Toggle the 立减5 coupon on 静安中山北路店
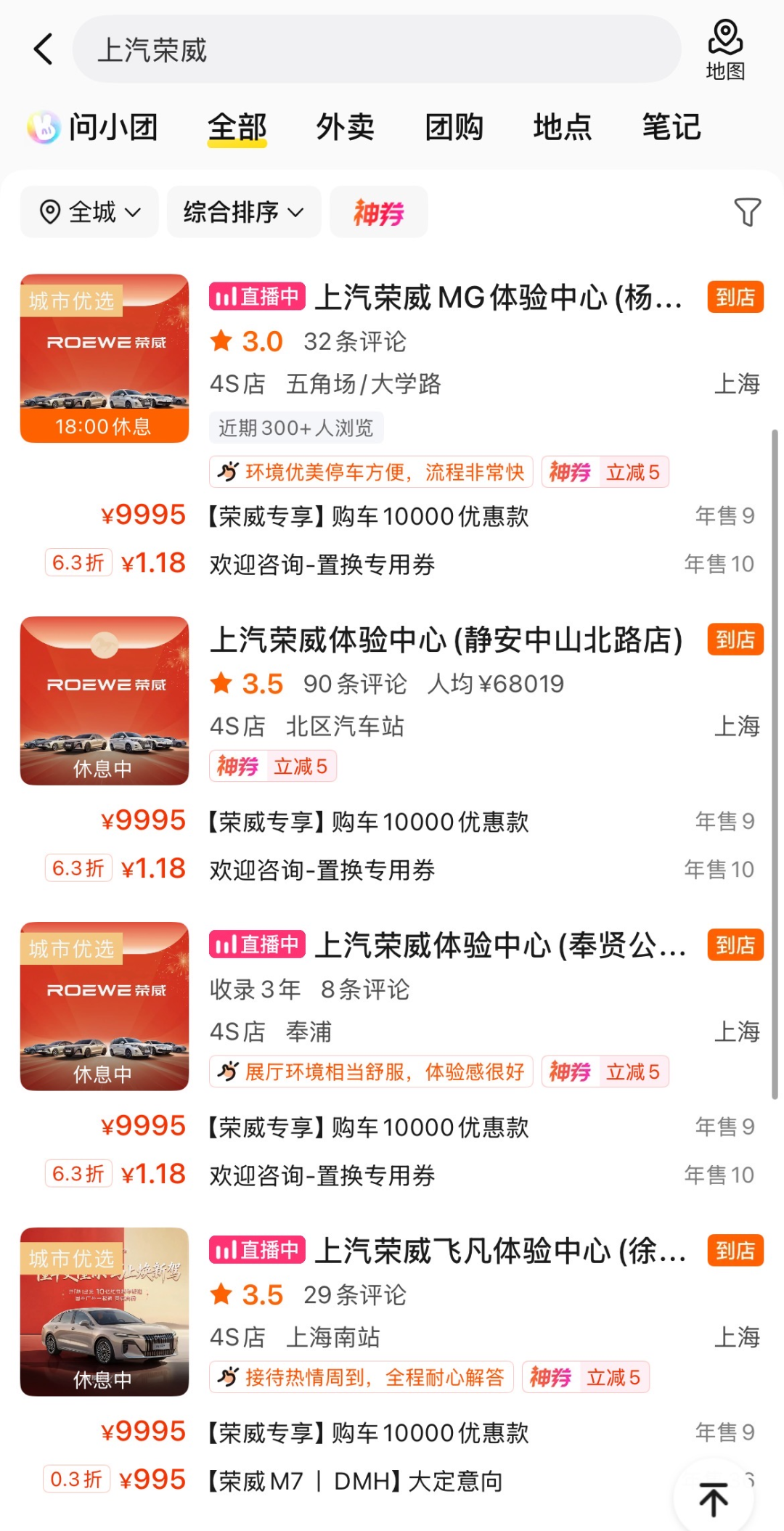Viewport: 784px width, 1531px height. coord(303,765)
